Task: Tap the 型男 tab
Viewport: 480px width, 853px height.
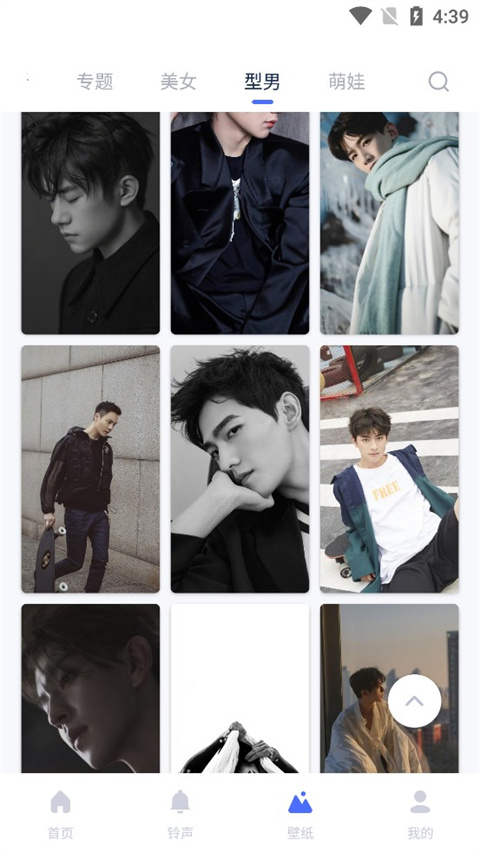Action: (x=262, y=82)
